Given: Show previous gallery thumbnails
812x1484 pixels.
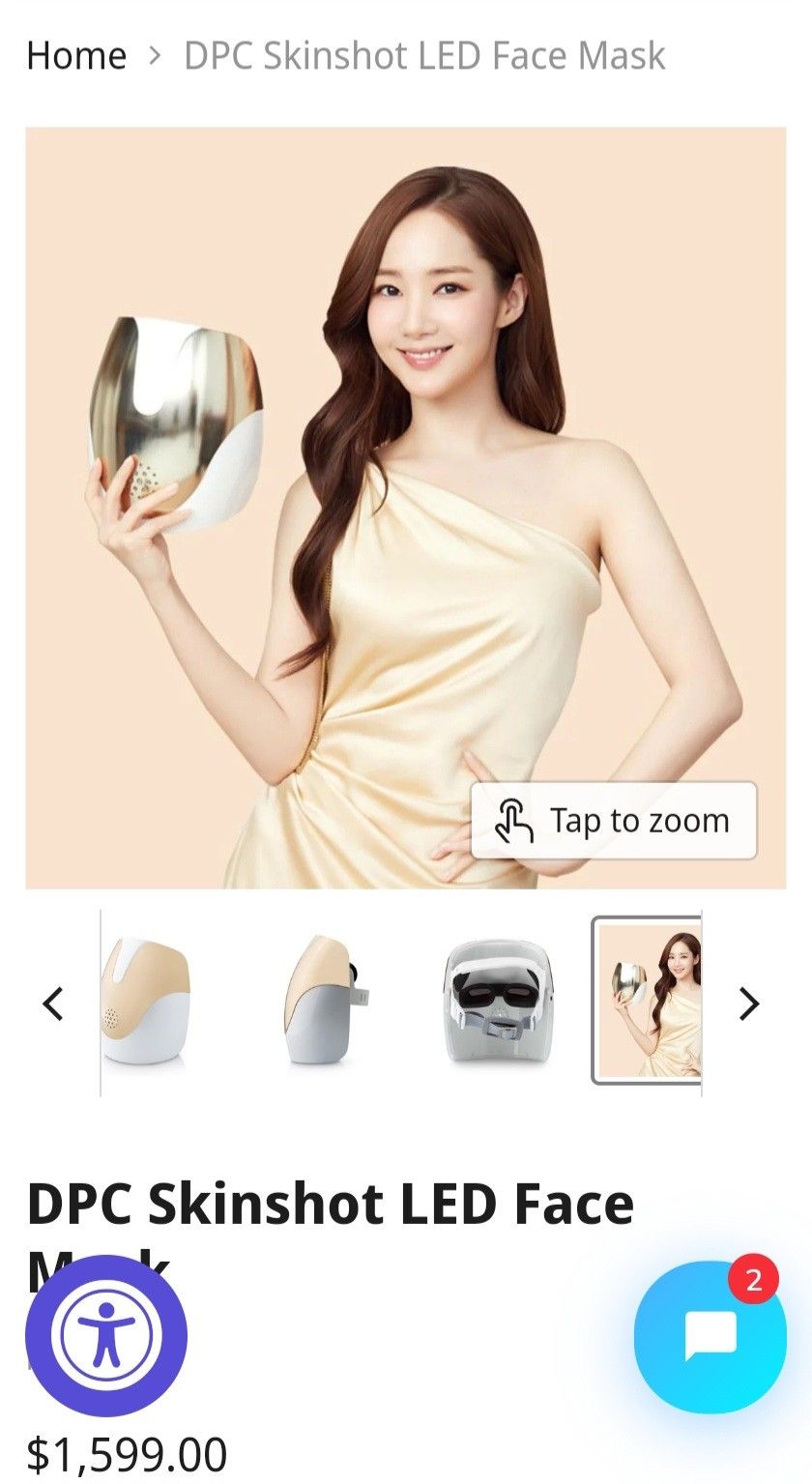Looking at the screenshot, I should pos(53,1004).
